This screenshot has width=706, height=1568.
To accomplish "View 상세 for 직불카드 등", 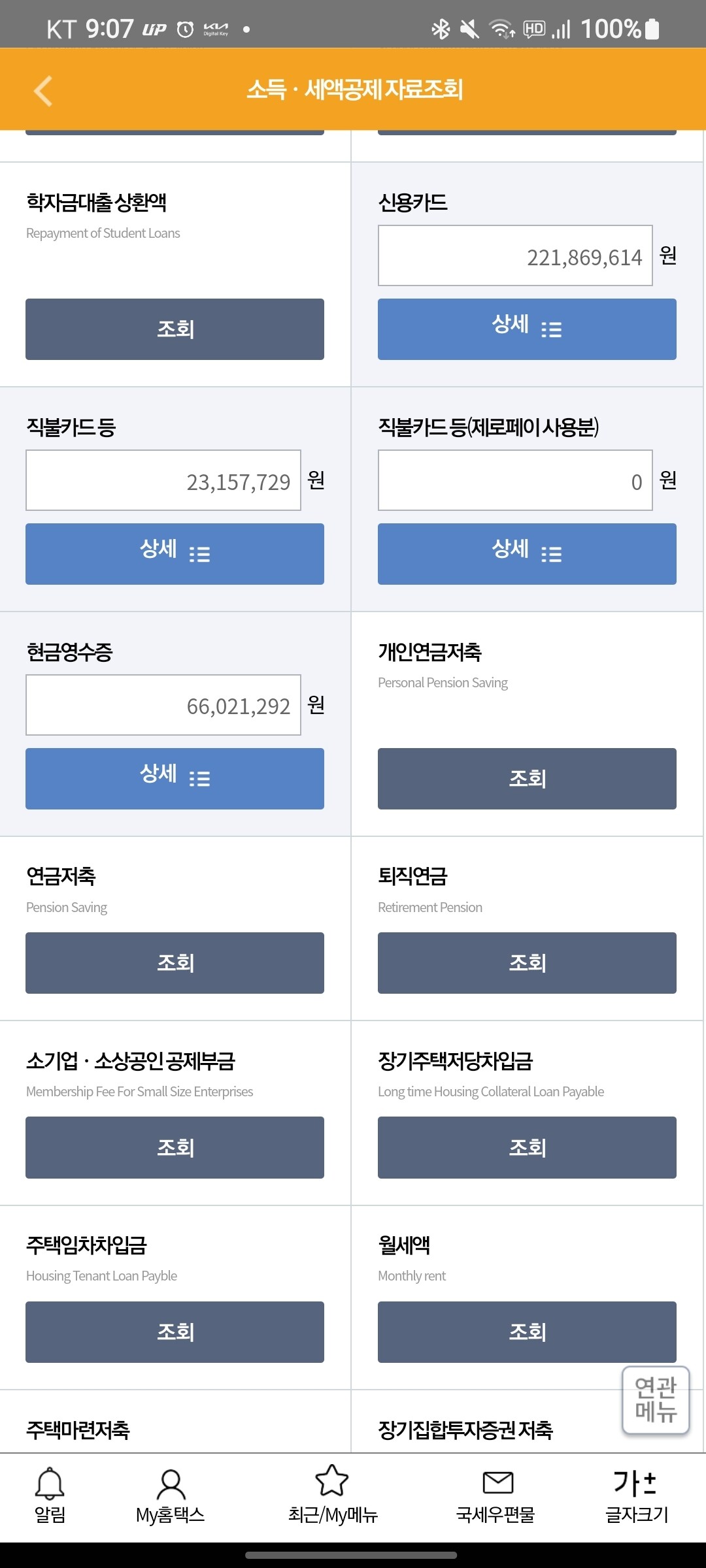I will (175, 554).
